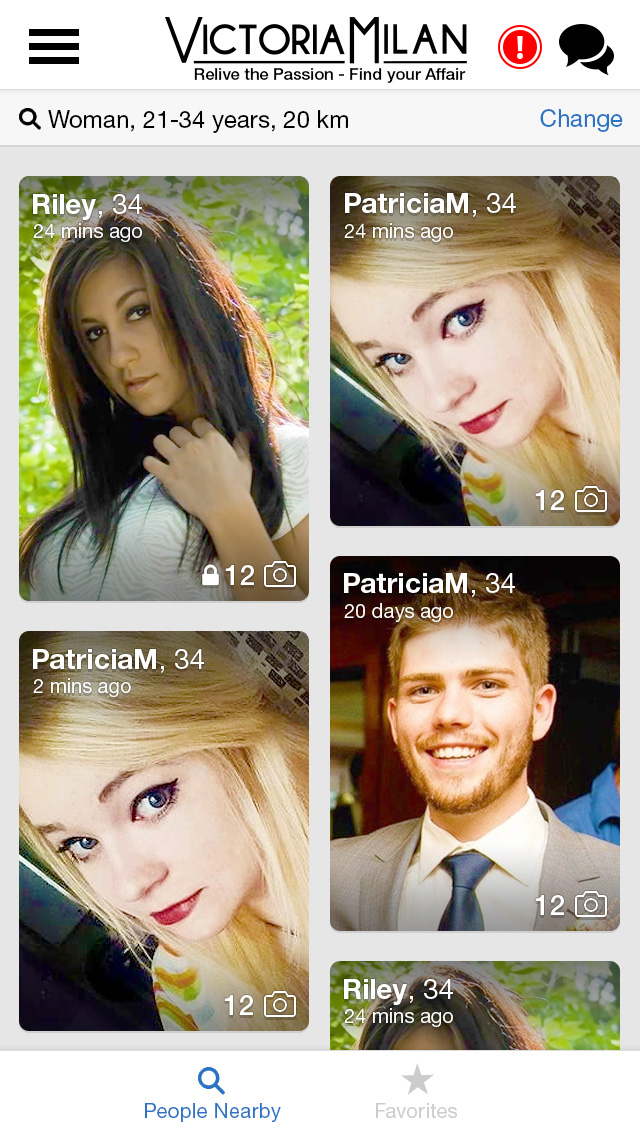Select the People Nearby tab
This screenshot has height=1136, width=640.
click(212, 1092)
